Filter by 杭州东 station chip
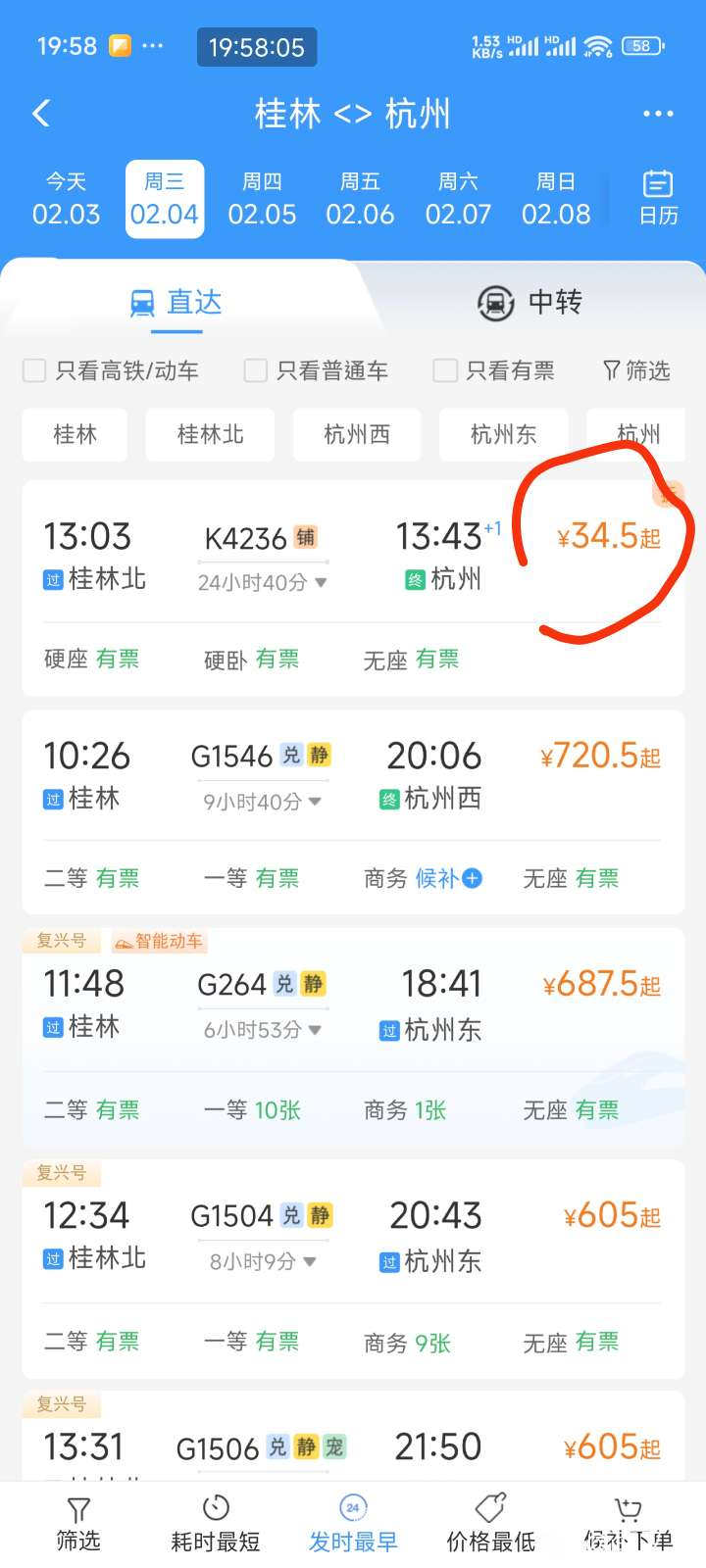 pyautogui.click(x=503, y=434)
